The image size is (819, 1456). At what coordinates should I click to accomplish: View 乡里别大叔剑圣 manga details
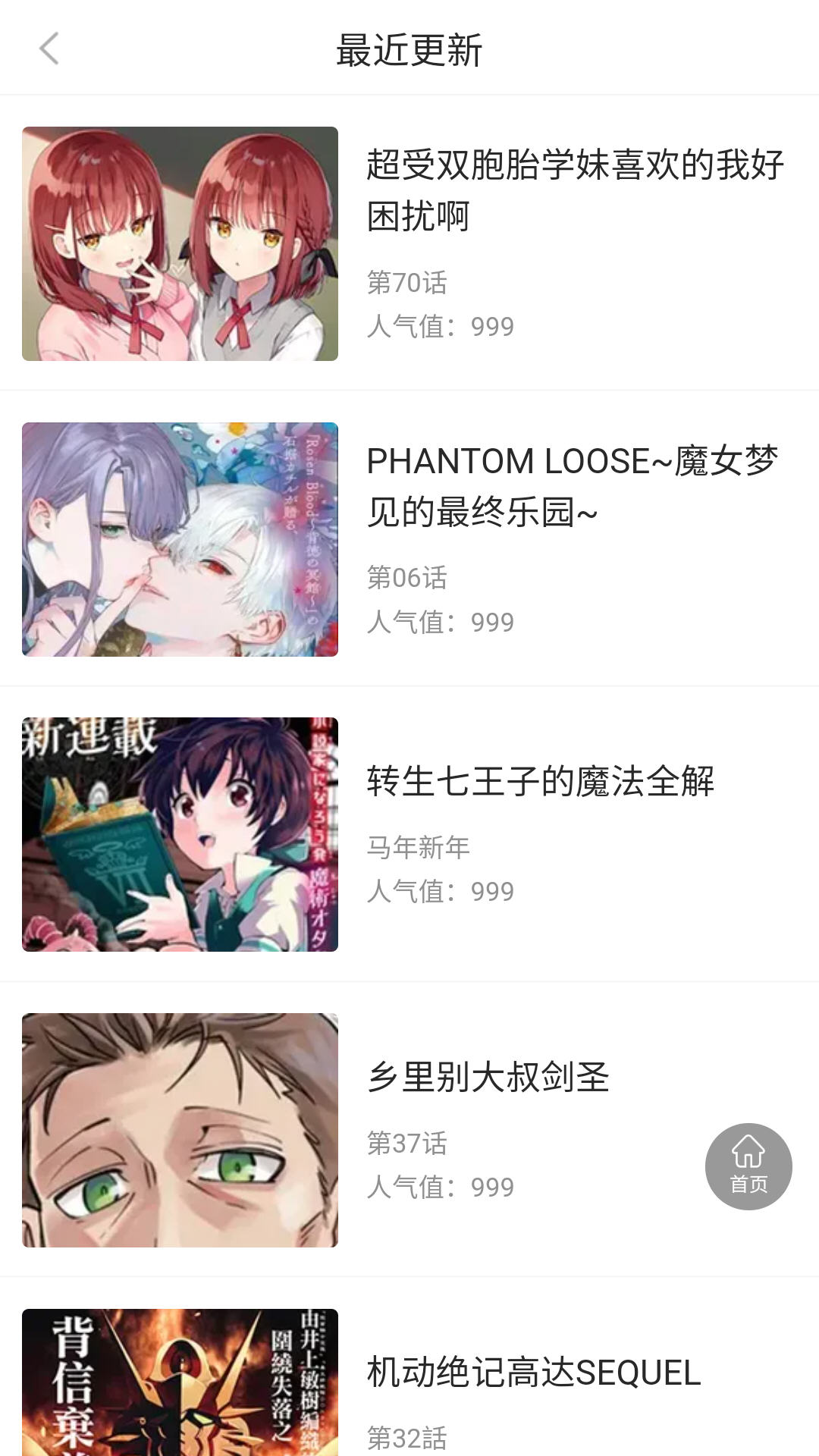488,1077
